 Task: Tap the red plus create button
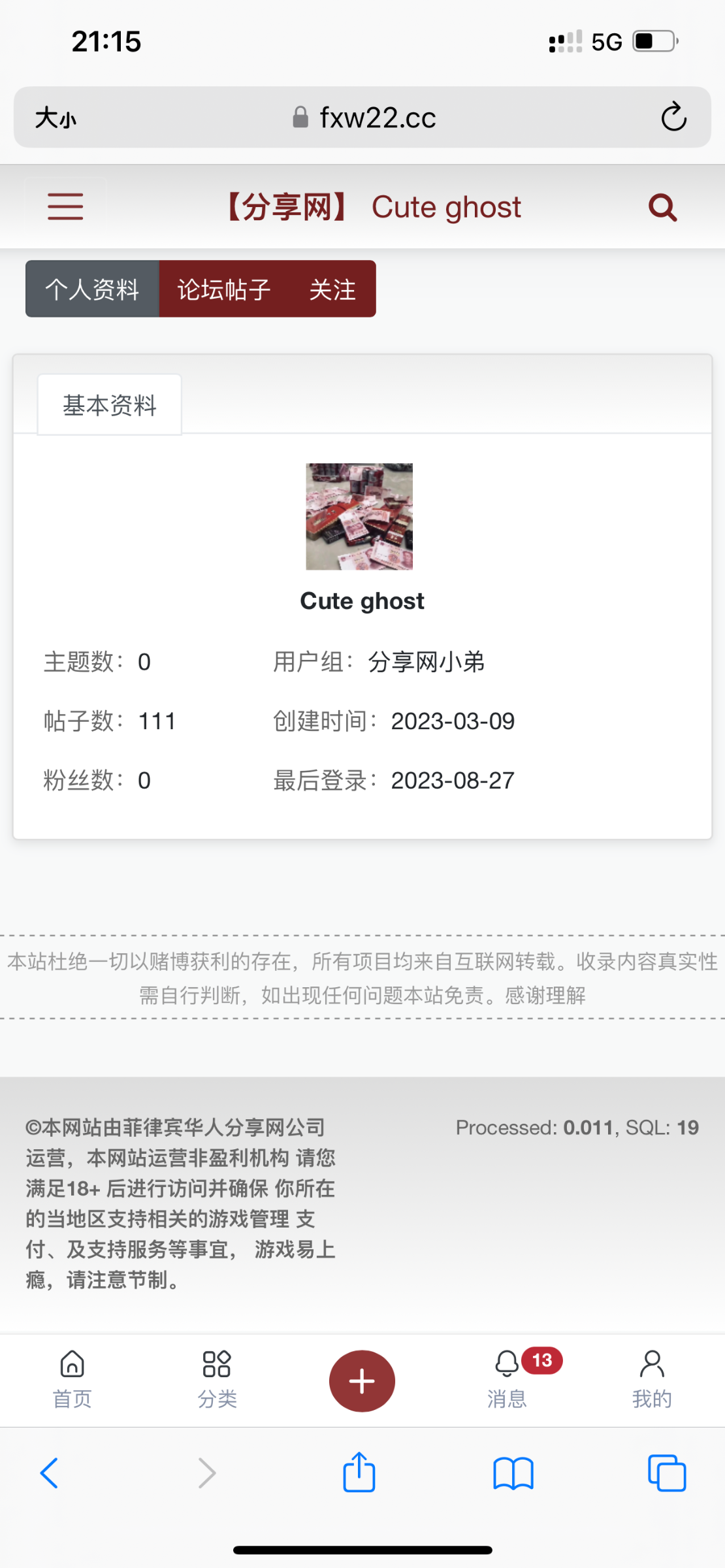(362, 1380)
